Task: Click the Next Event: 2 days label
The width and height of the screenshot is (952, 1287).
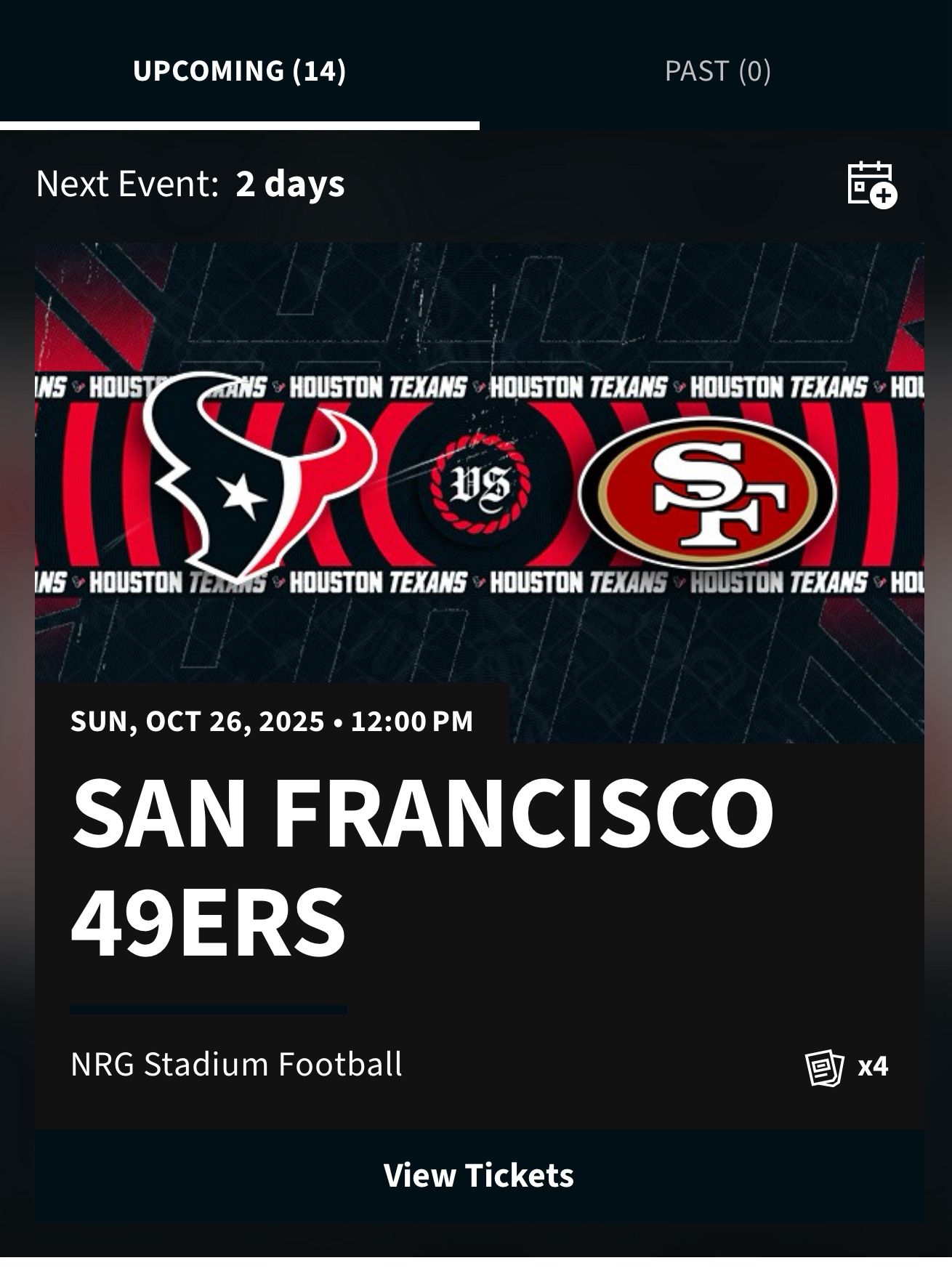Action: click(190, 185)
